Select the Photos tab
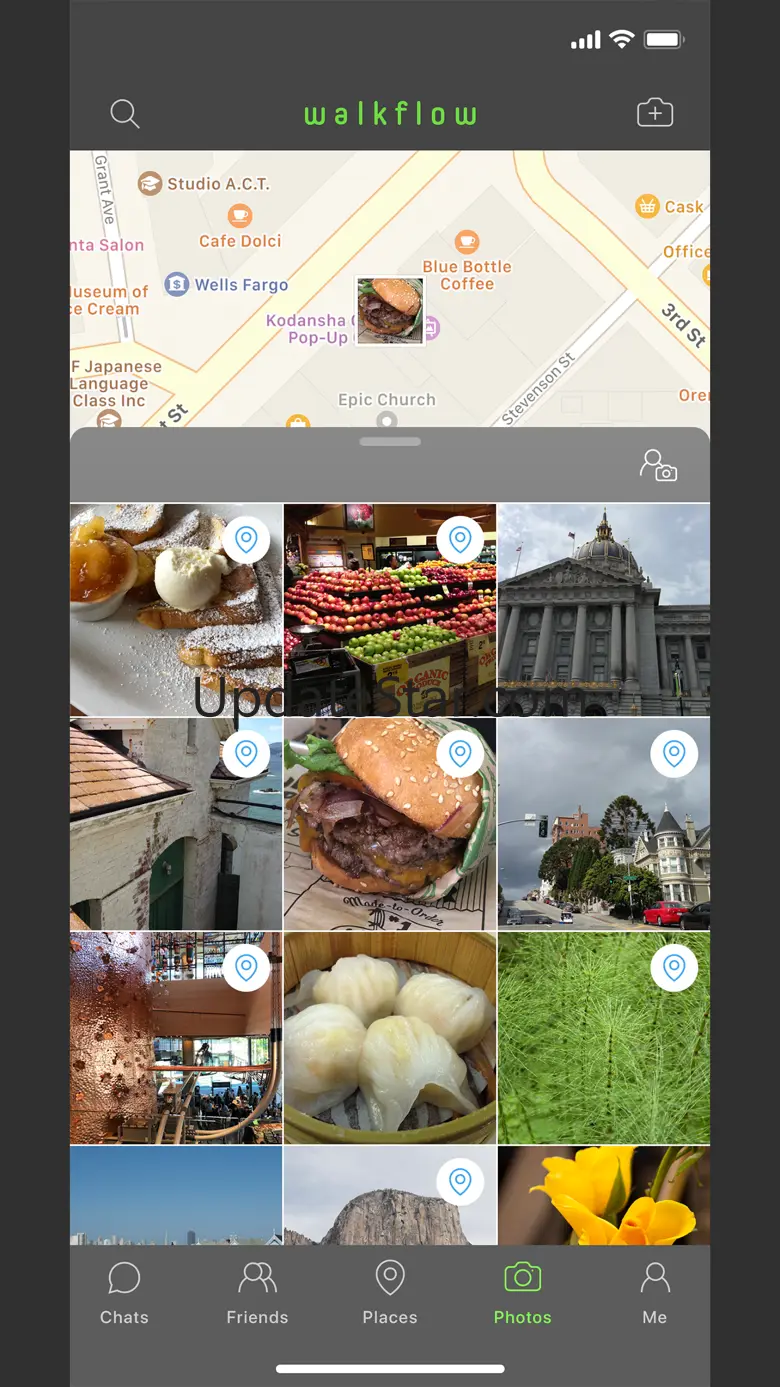The height and width of the screenshot is (1387, 780). point(522,1292)
